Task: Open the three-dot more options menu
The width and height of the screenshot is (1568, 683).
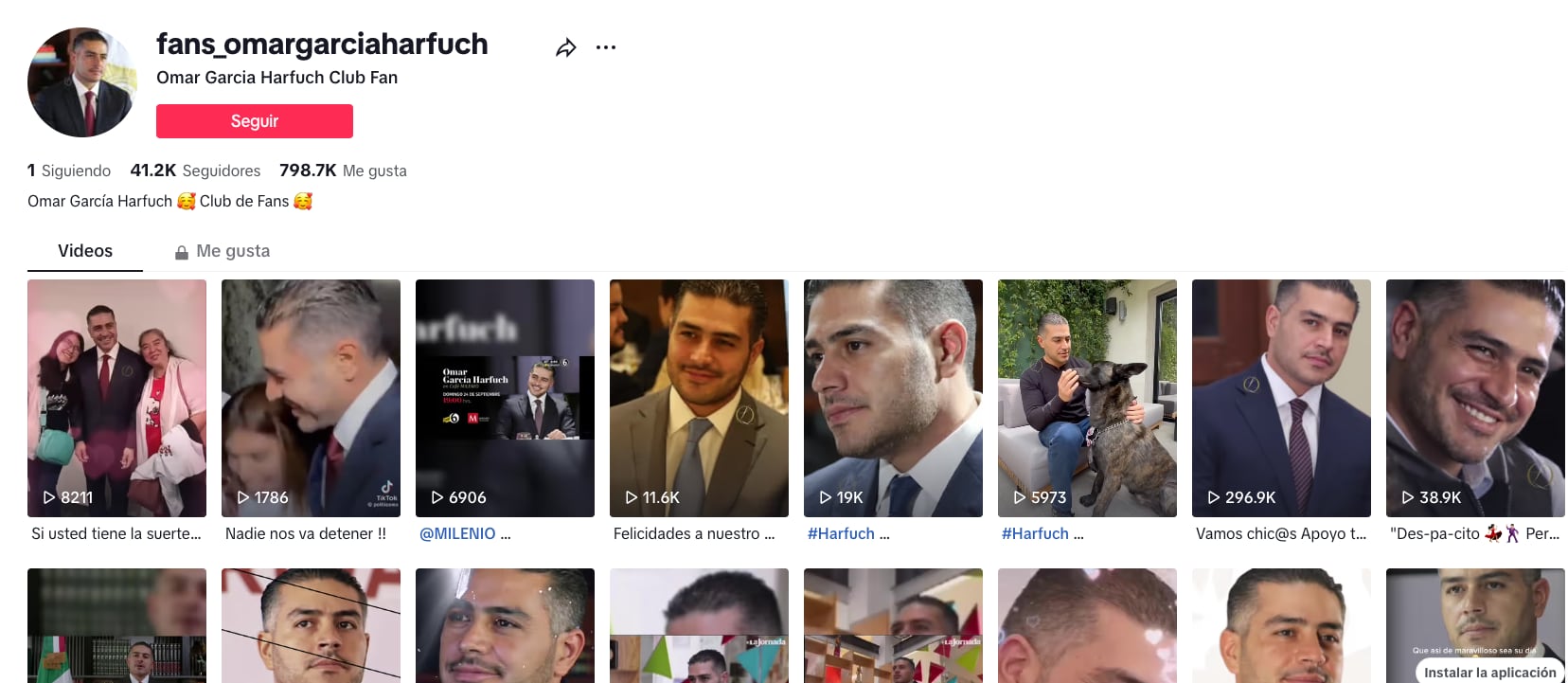Action: (606, 47)
